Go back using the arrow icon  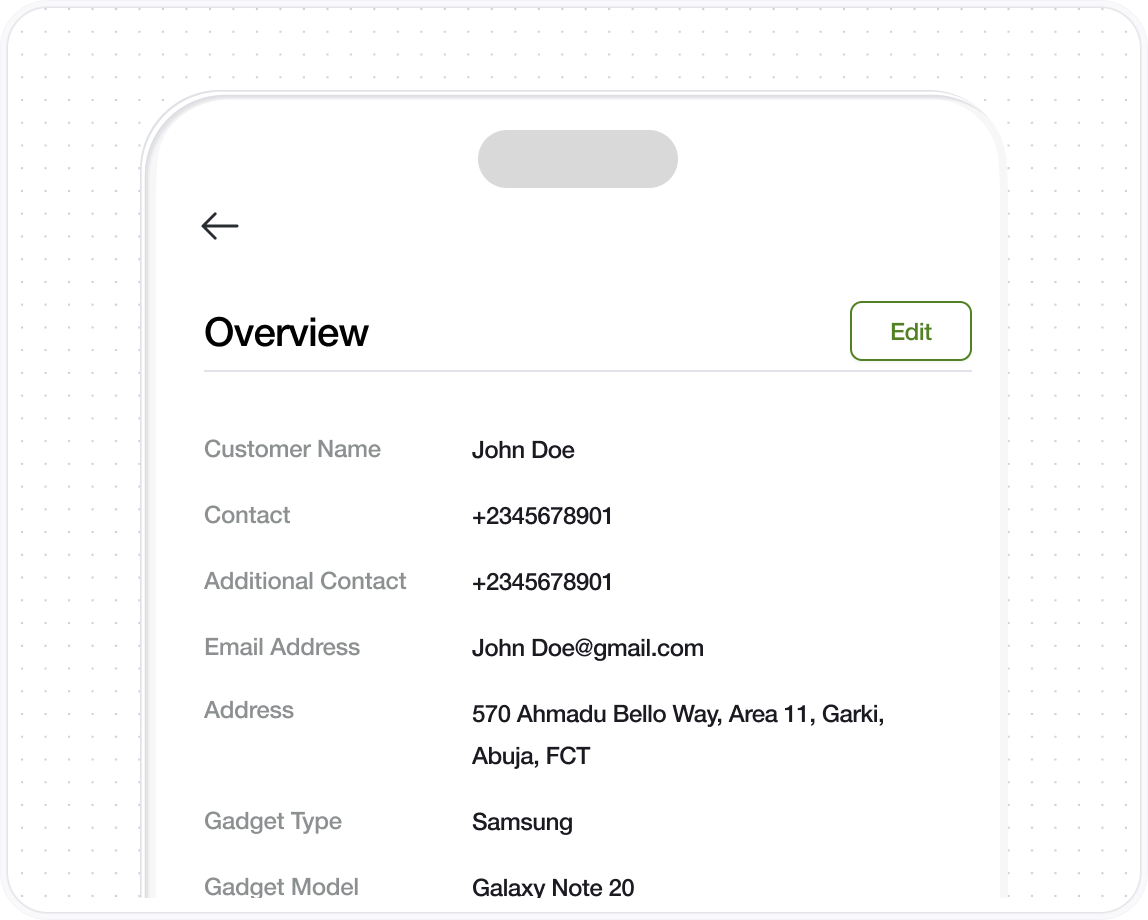(220, 226)
